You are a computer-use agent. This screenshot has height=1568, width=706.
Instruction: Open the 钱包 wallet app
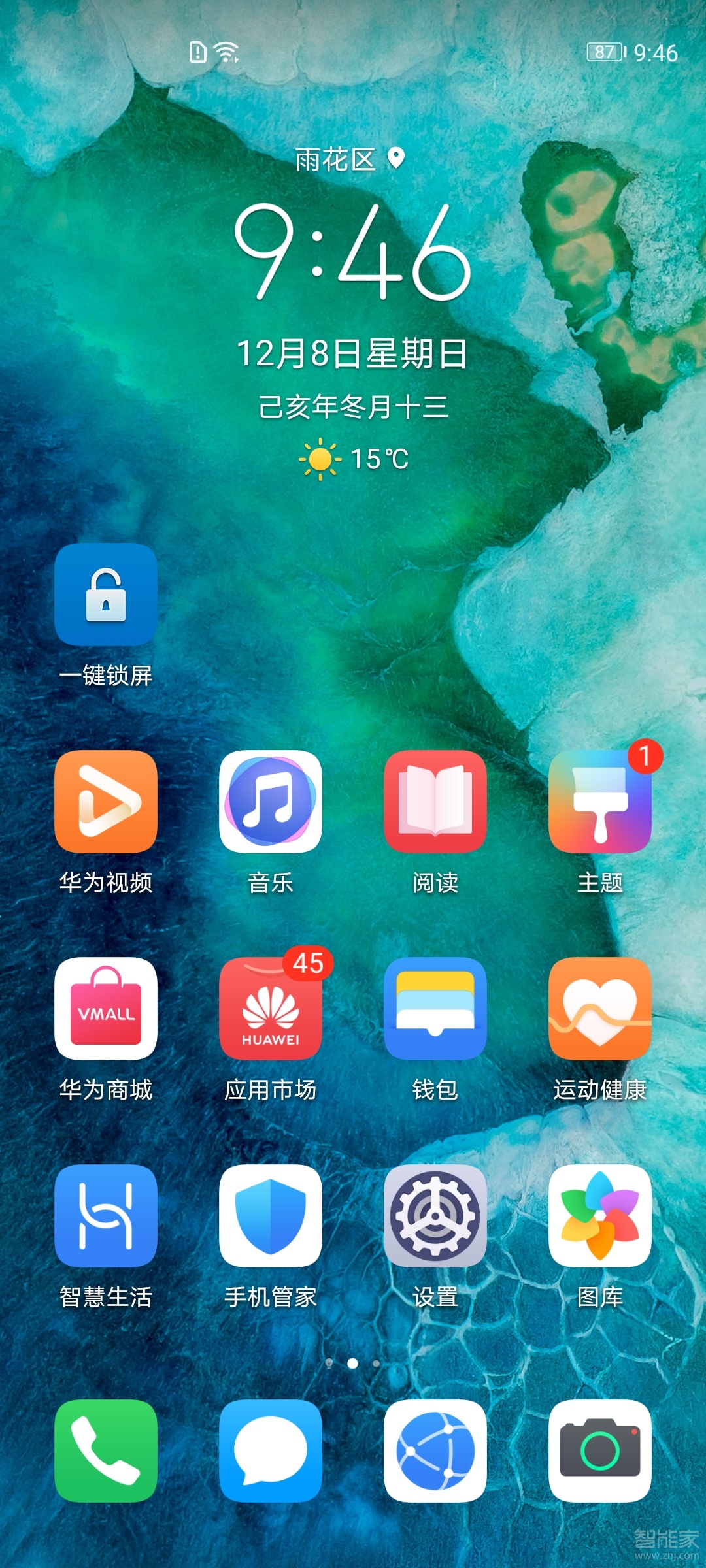click(435, 1009)
